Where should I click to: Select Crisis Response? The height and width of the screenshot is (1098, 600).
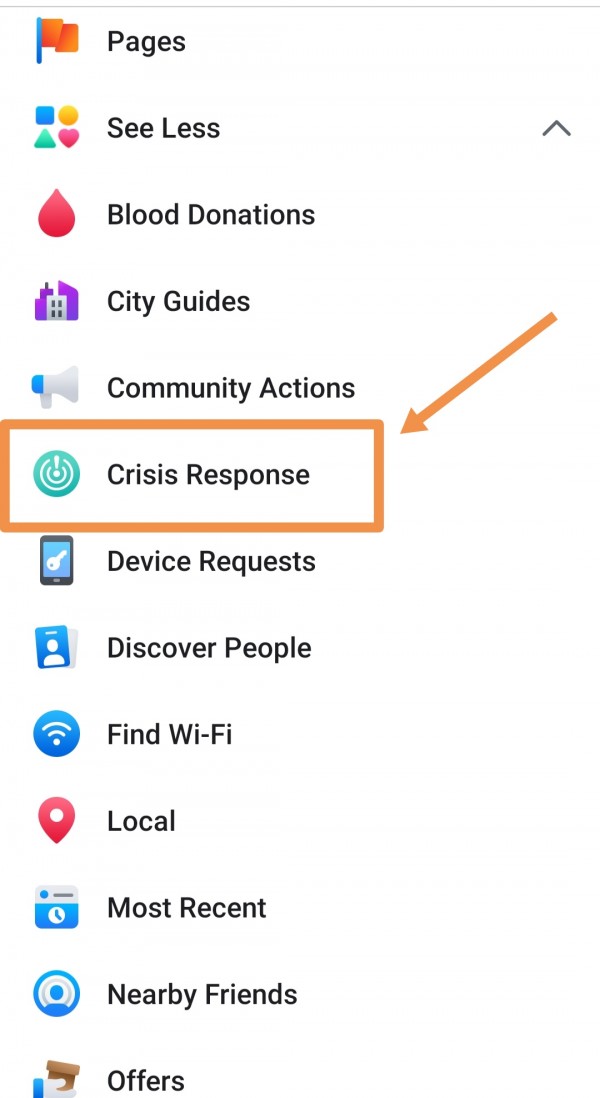(208, 475)
